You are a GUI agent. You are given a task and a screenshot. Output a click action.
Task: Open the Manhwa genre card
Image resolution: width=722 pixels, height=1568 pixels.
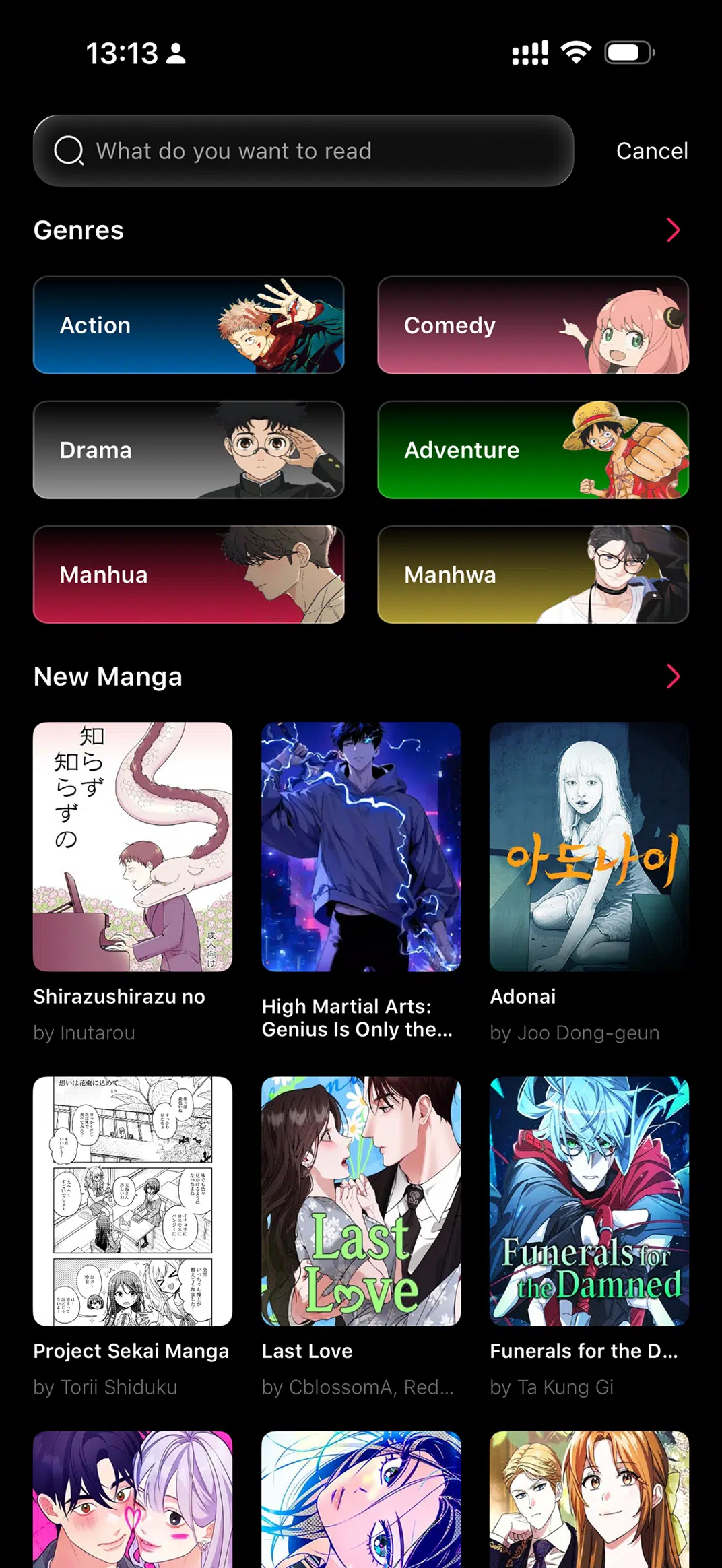pyautogui.click(x=533, y=575)
